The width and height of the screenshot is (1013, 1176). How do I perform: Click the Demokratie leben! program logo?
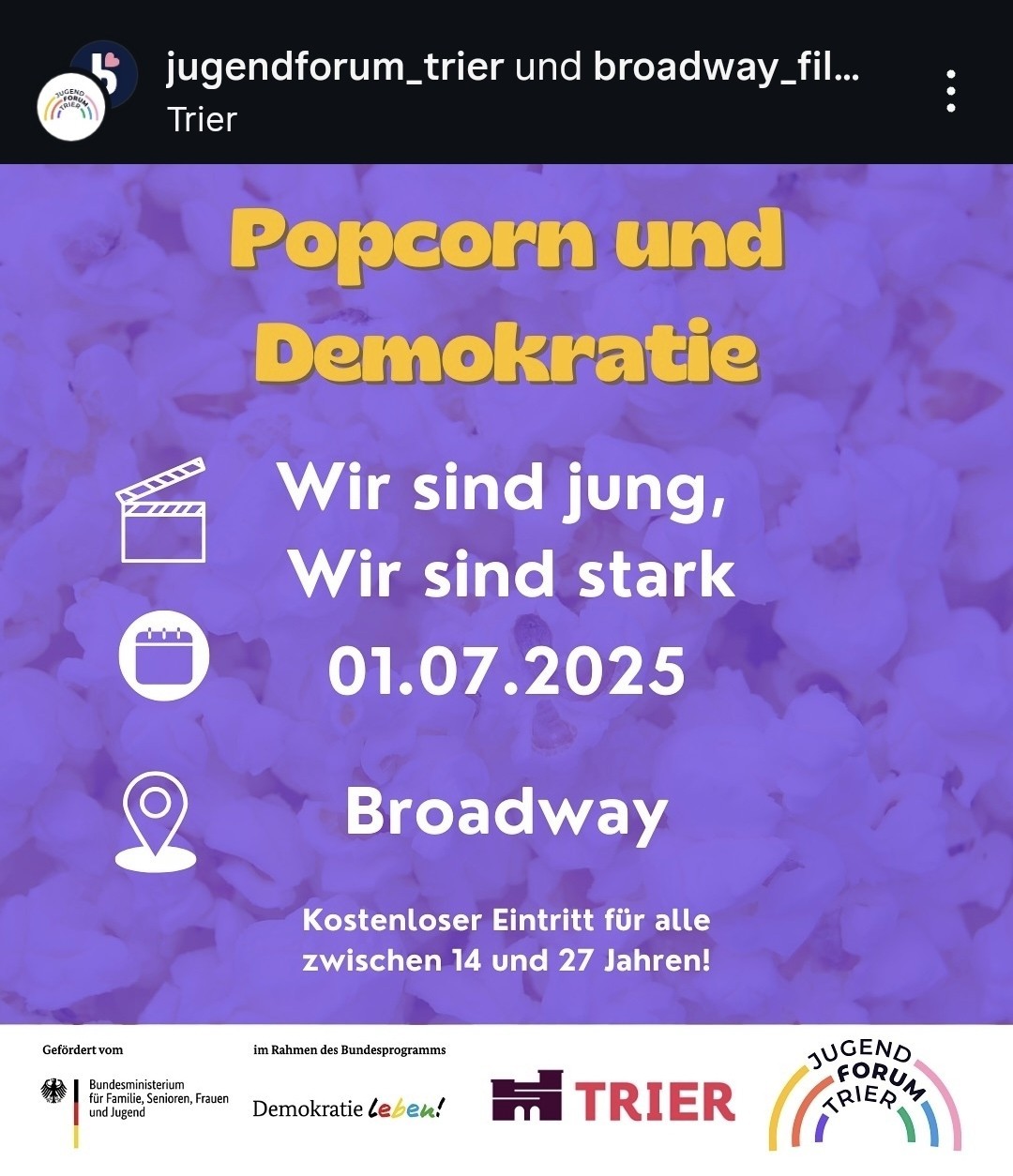click(349, 1107)
